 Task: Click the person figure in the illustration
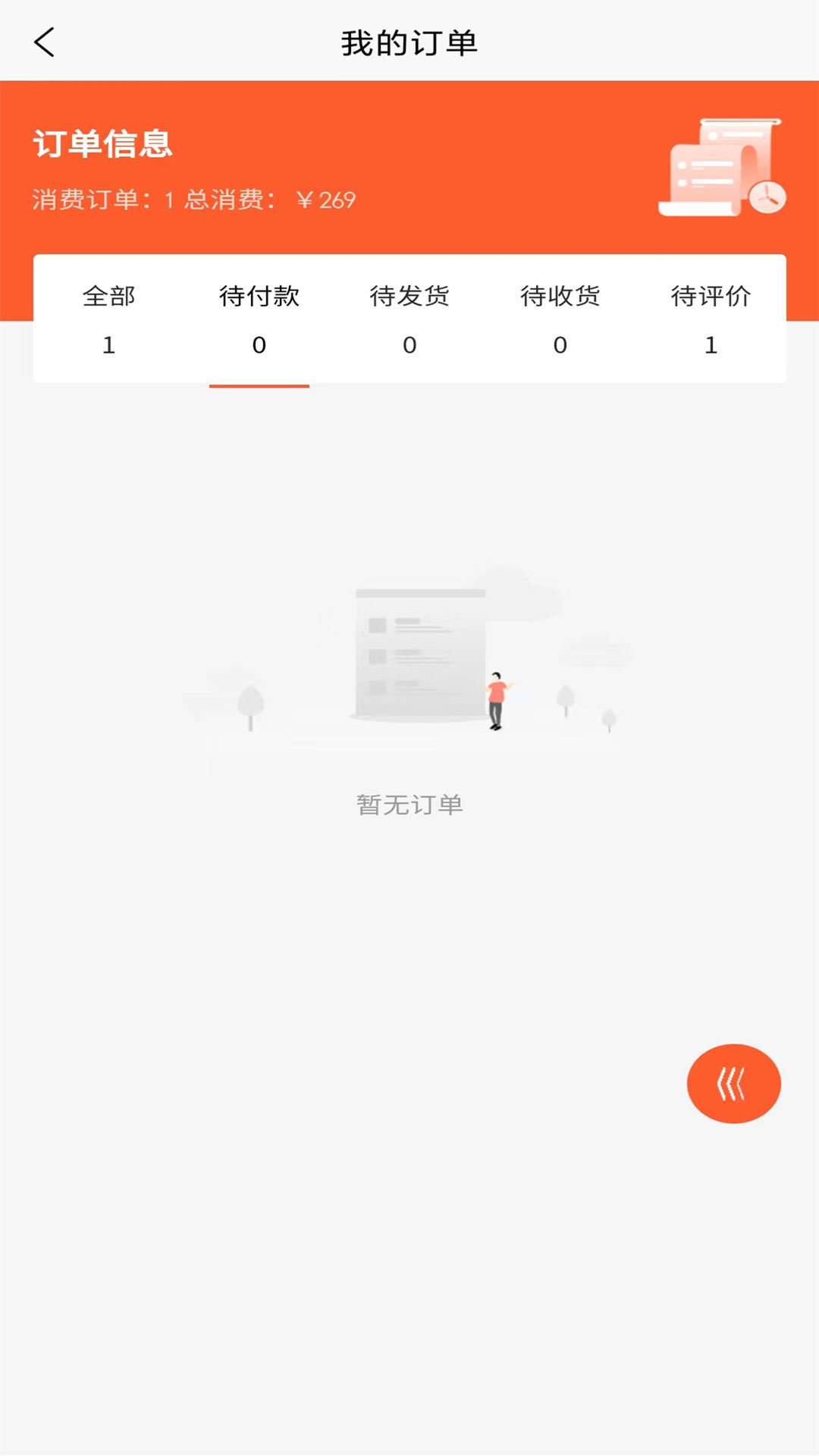pyautogui.click(x=498, y=701)
